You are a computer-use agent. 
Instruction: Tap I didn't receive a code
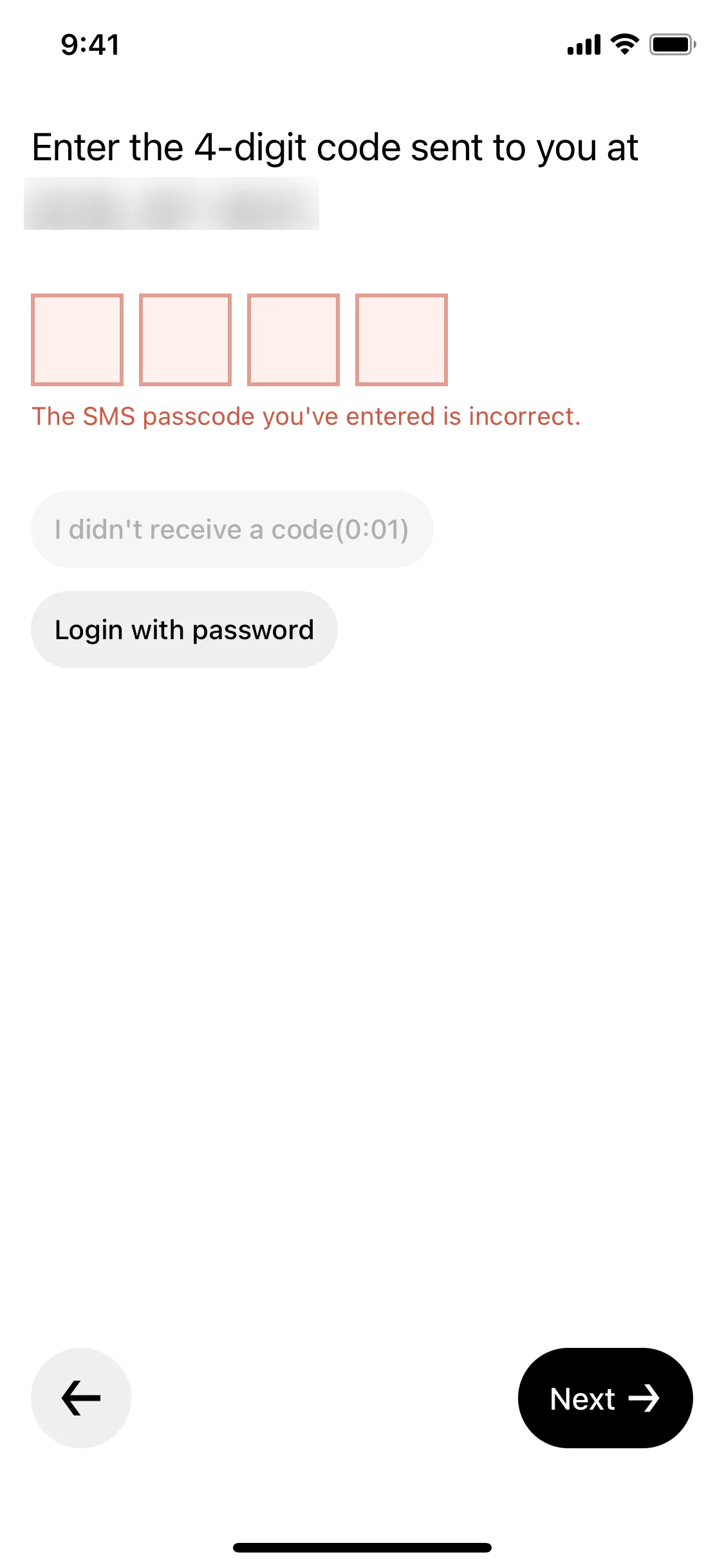[232, 529]
